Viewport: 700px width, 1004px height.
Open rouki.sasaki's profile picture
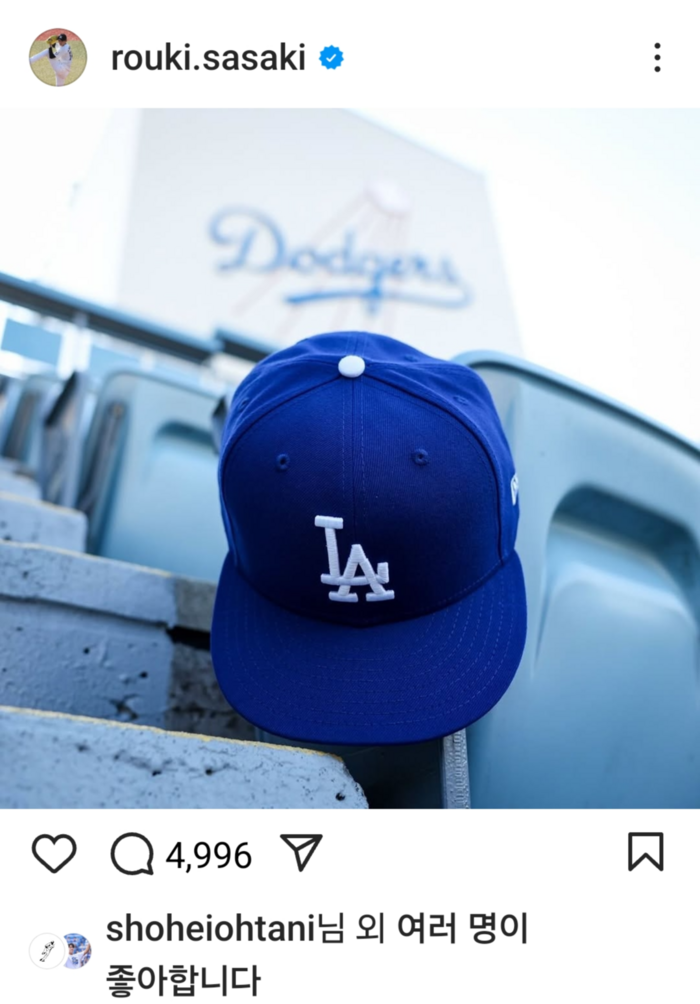58,57
